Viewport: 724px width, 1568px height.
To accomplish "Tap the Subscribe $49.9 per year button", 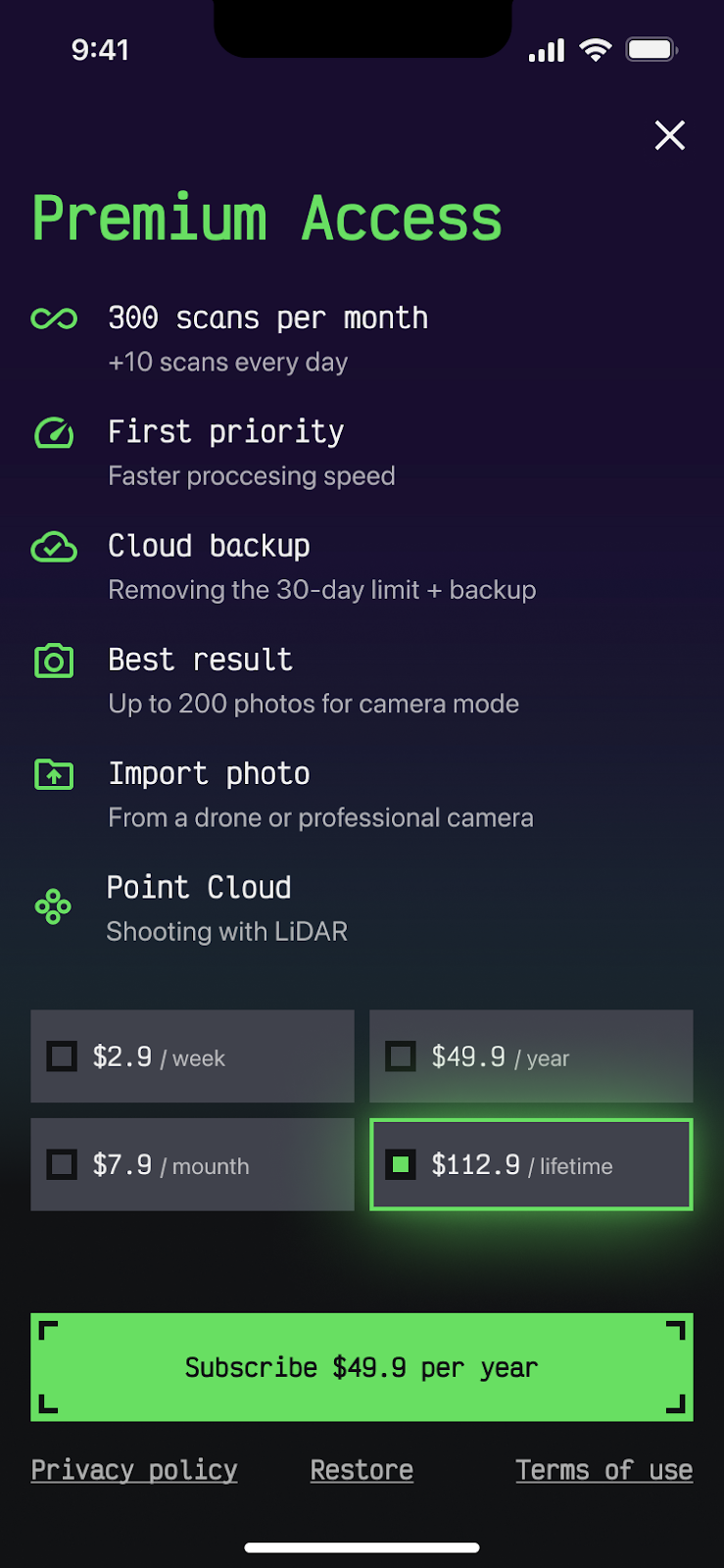I will click(362, 1367).
